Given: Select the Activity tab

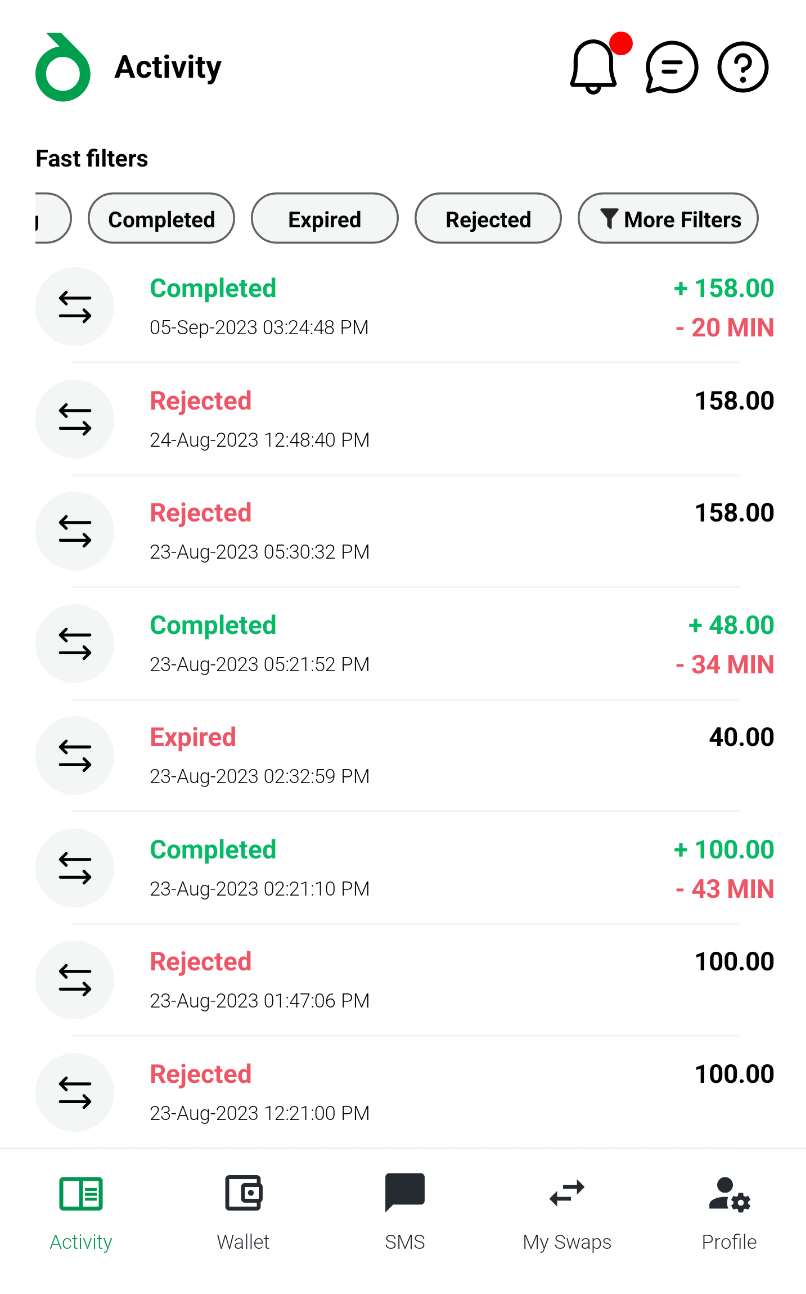Looking at the screenshot, I should click(x=81, y=1213).
